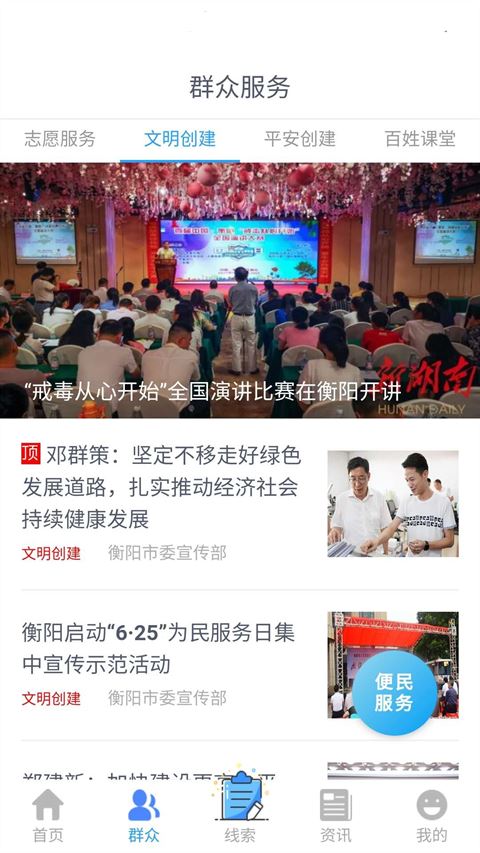Switch to the 平安创建 tab
The image size is (480, 853).
pyautogui.click(x=300, y=139)
